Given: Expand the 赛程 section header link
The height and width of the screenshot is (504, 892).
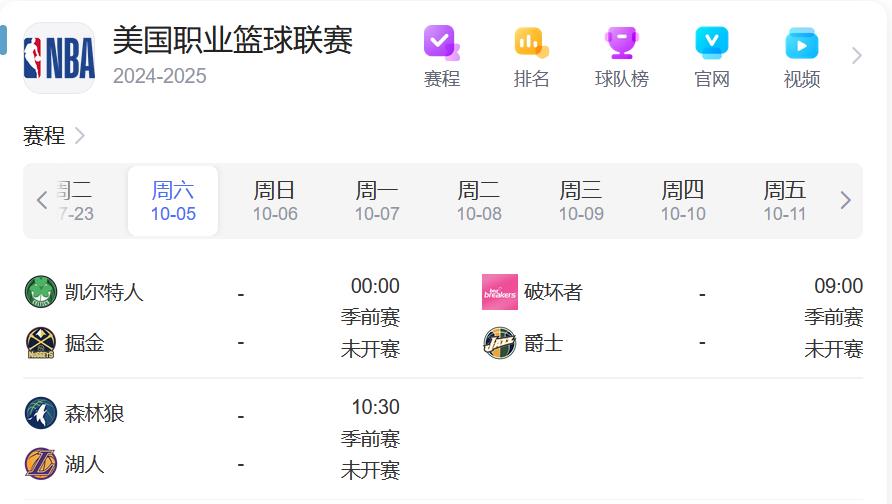Looking at the screenshot, I should point(54,136).
